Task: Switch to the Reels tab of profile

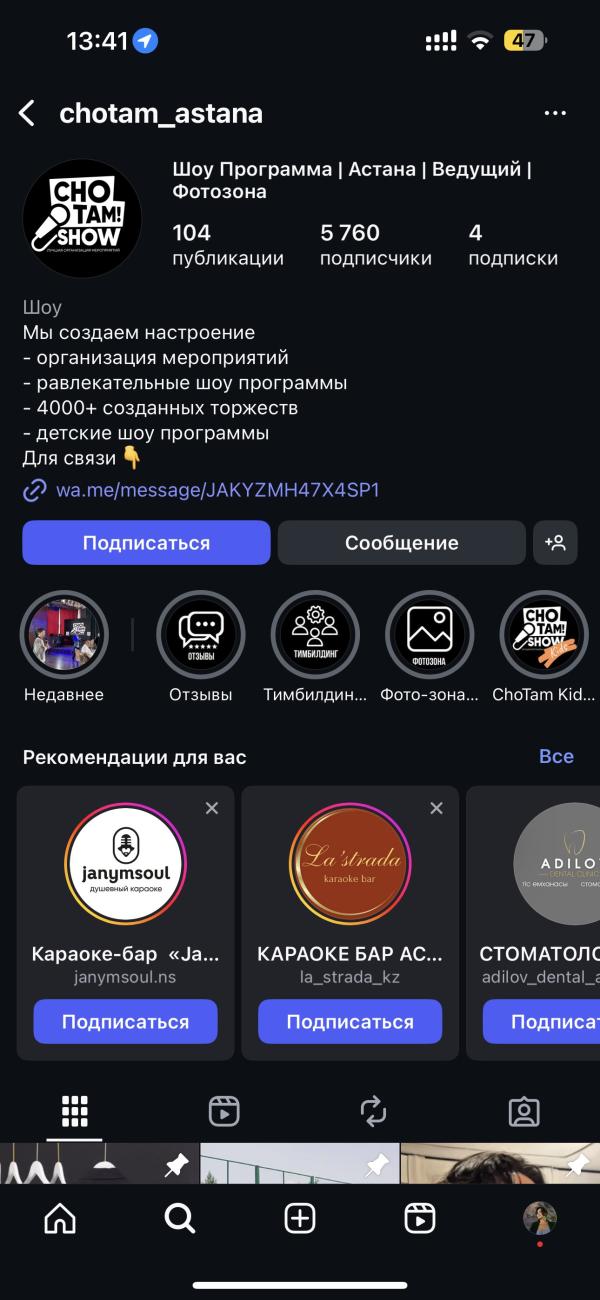Action: (224, 1111)
